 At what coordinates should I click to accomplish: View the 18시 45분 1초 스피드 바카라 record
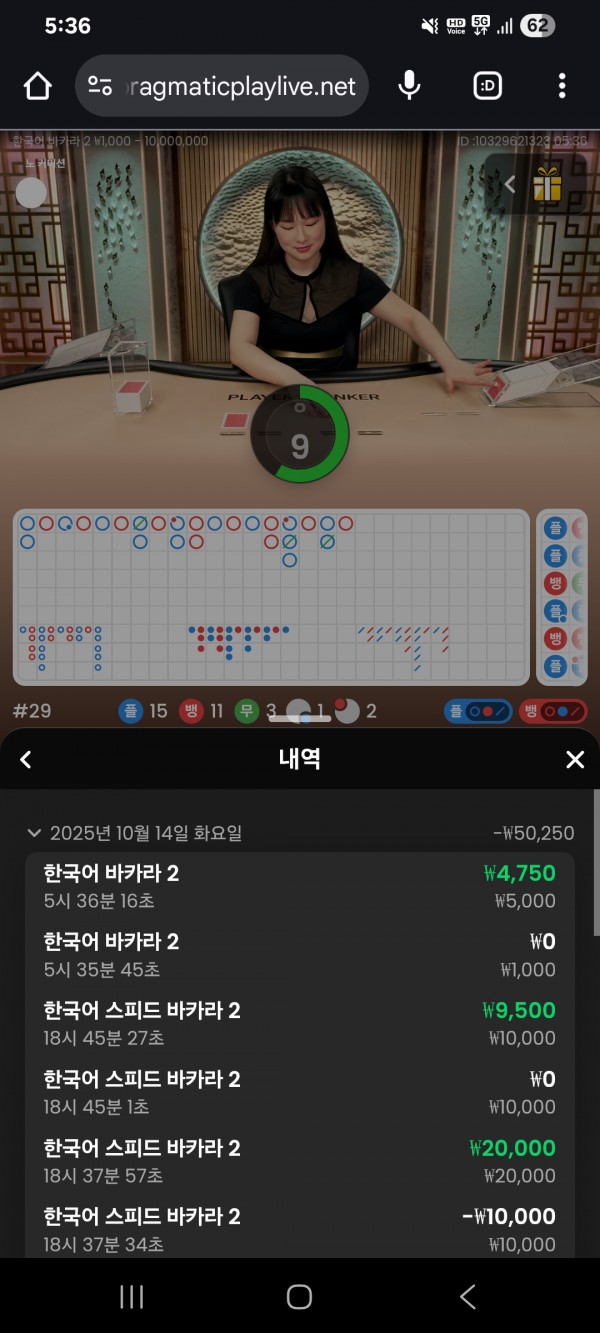click(x=300, y=1092)
